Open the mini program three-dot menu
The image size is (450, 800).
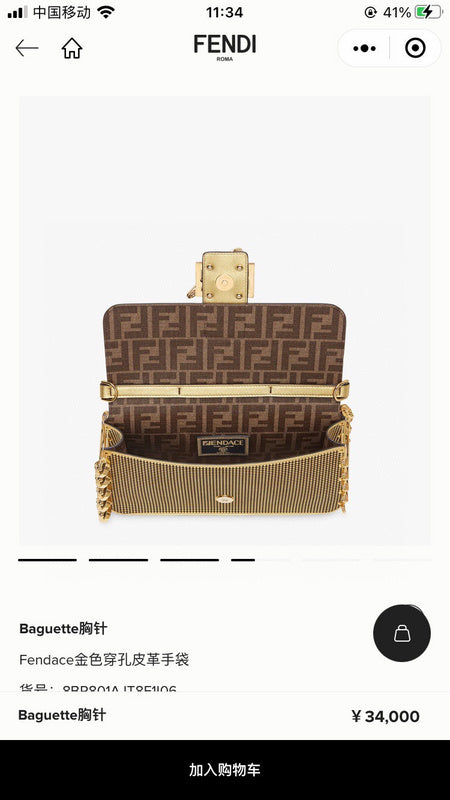tap(364, 48)
